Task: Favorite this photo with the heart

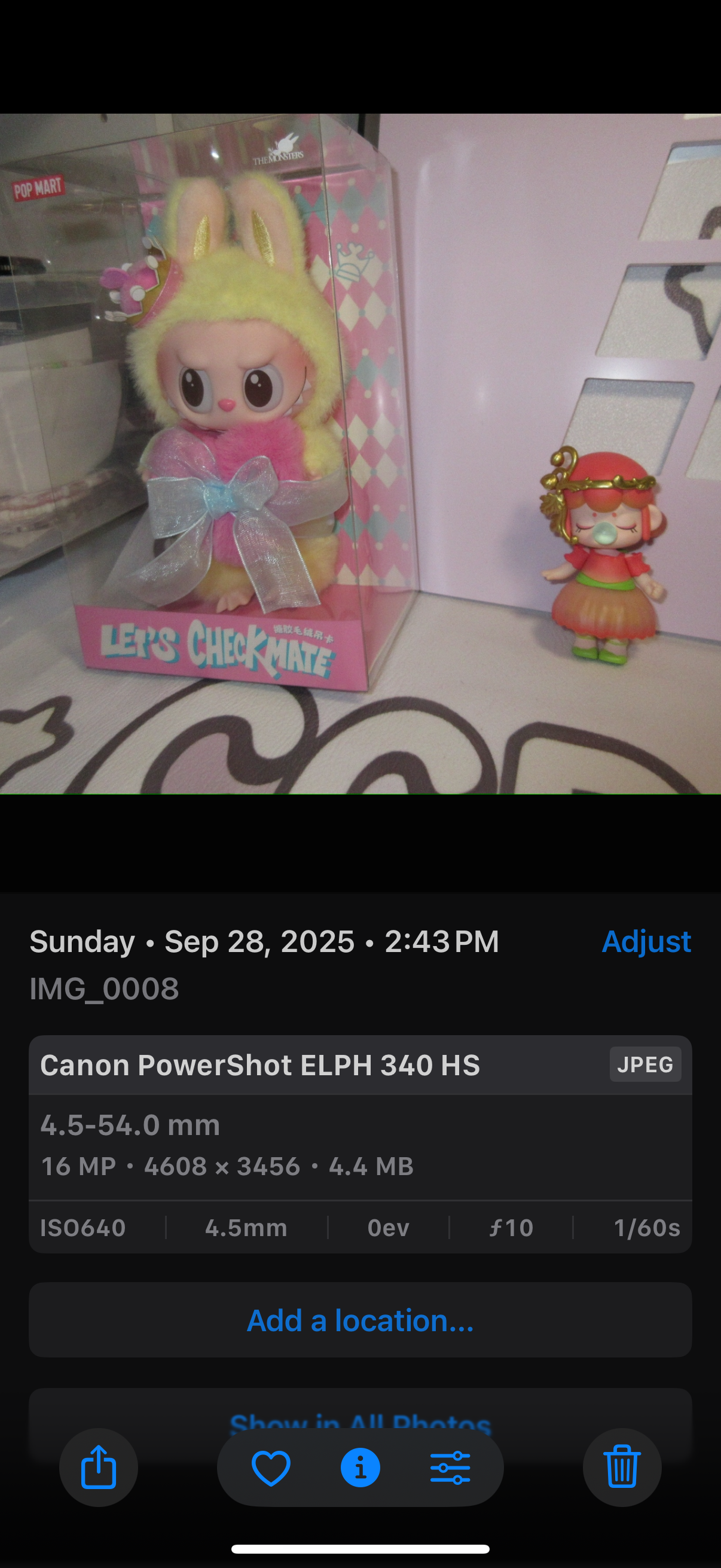Action: click(x=271, y=1468)
